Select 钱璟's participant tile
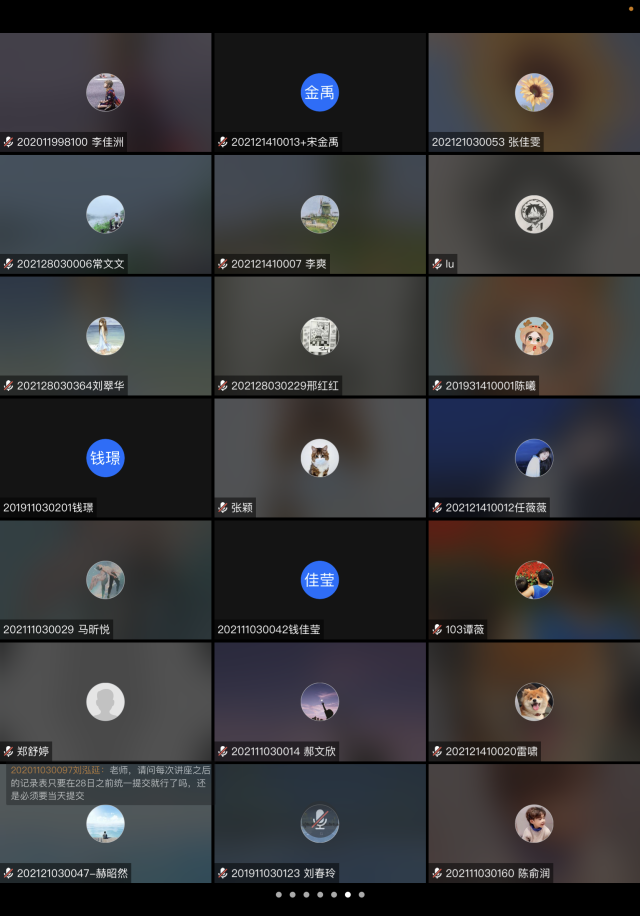This screenshot has width=640, height=916. (x=105, y=458)
